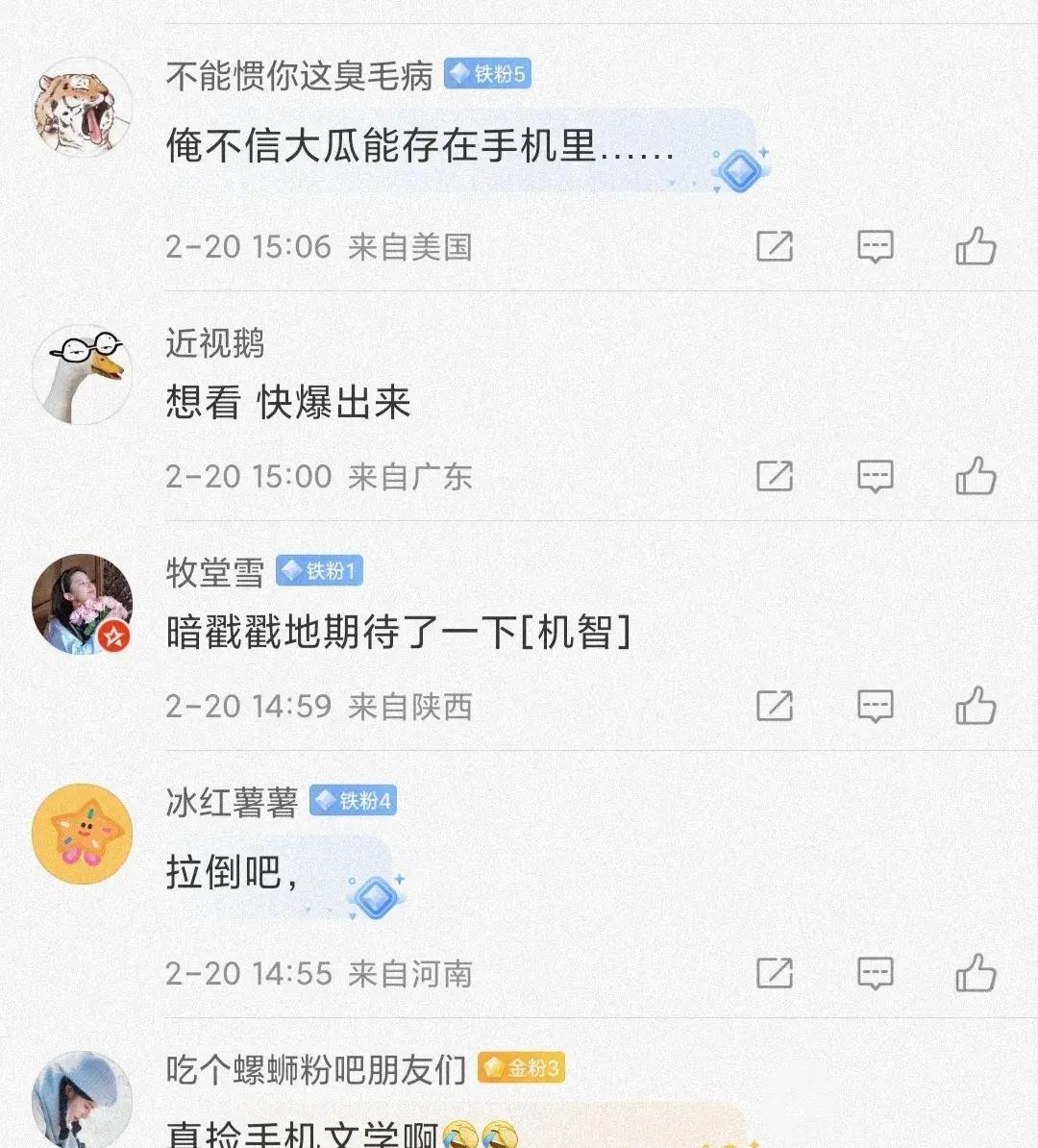Screen dimensions: 1038x1148
Task: Like 近视鹅's comment
Action: [x=976, y=476]
